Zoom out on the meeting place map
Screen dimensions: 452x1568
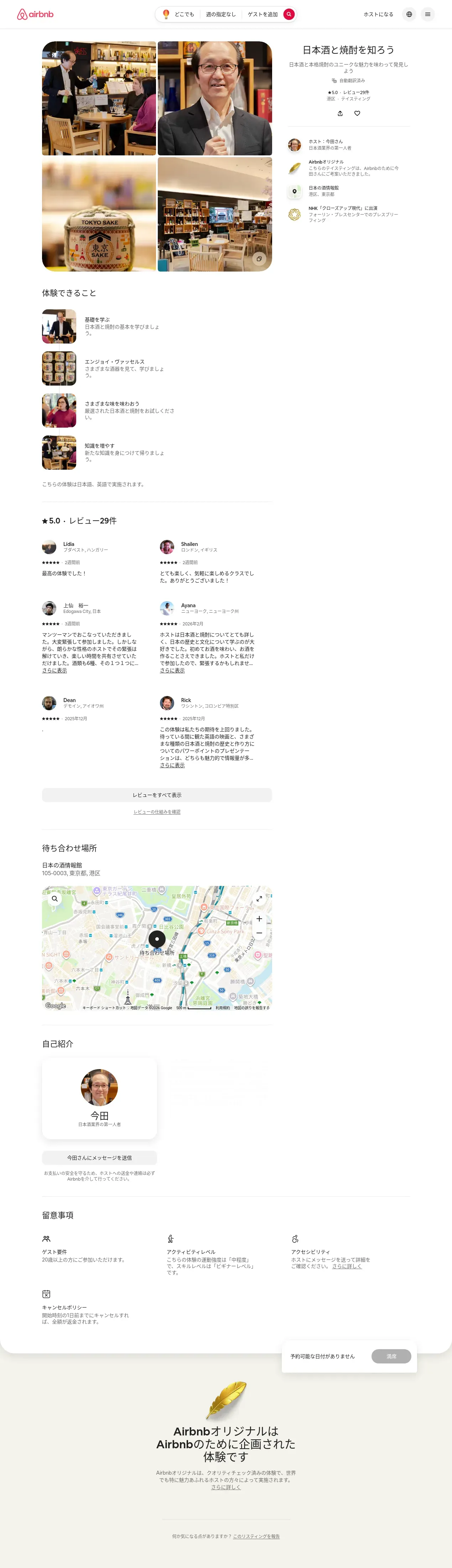pos(259,933)
